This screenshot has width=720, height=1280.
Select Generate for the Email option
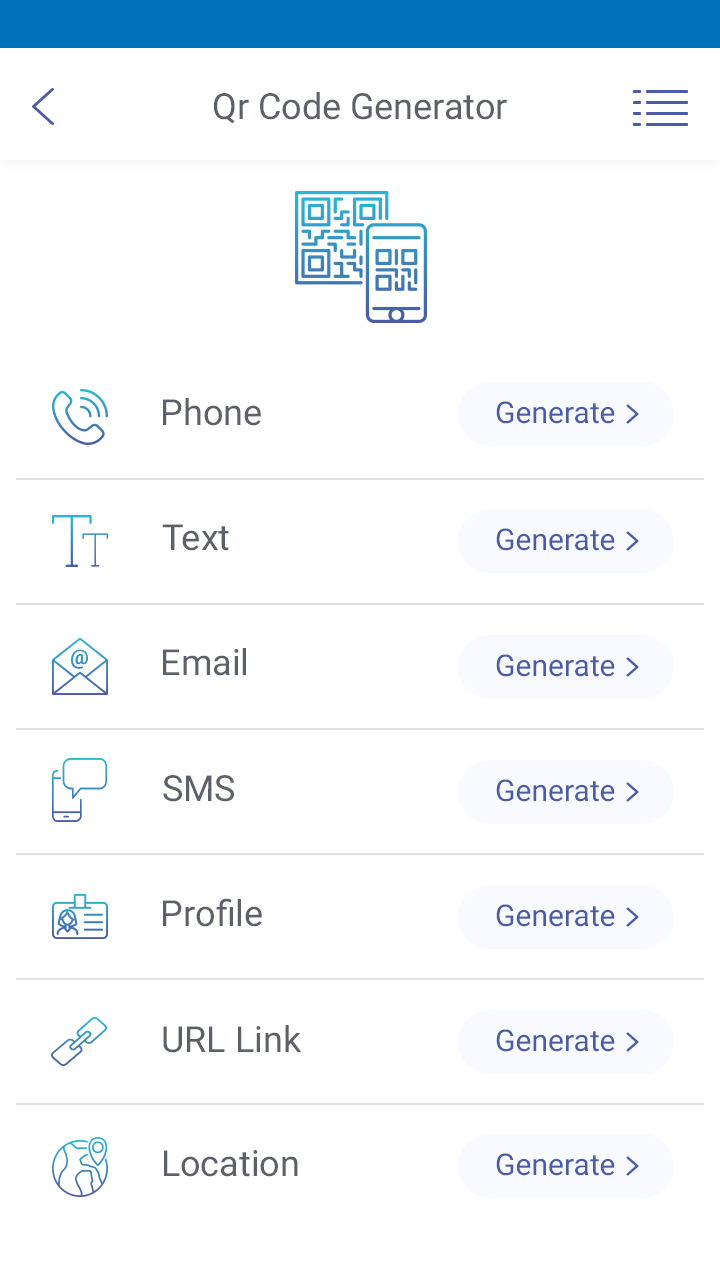coord(566,666)
